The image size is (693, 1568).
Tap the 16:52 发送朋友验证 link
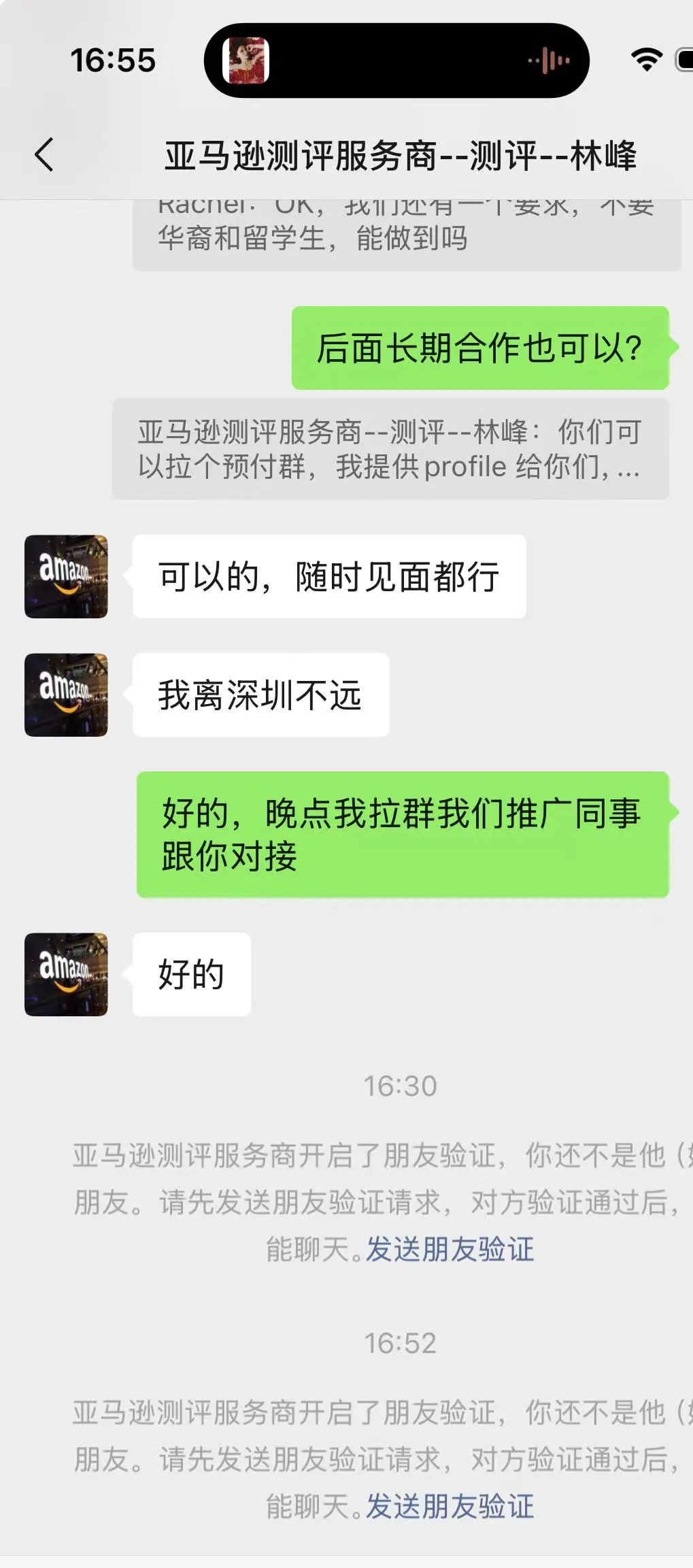coord(450,1506)
